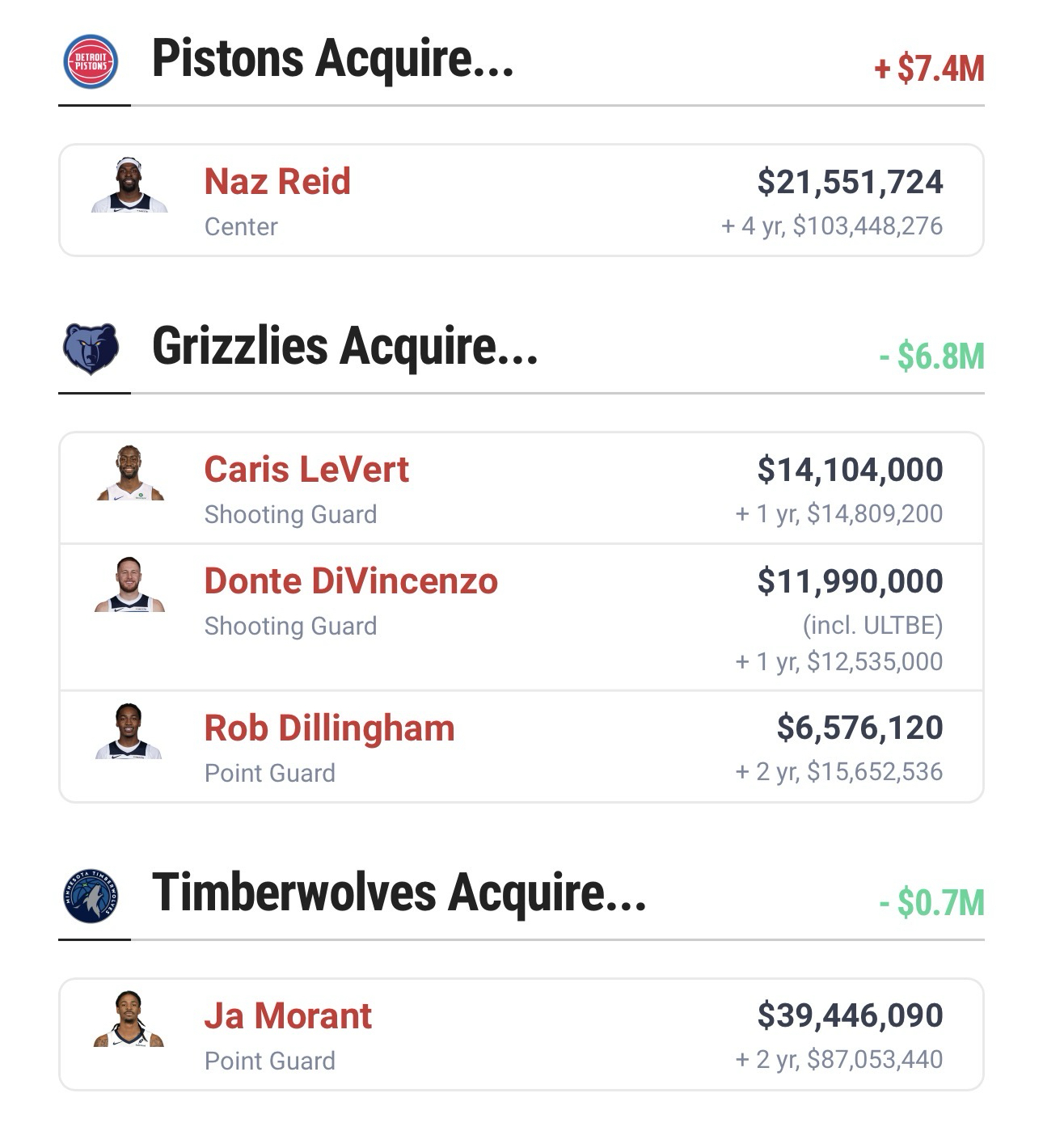The width and height of the screenshot is (1043, 1148).
Task: Open Rob Dillingham's player page
Action: [329, 728]
